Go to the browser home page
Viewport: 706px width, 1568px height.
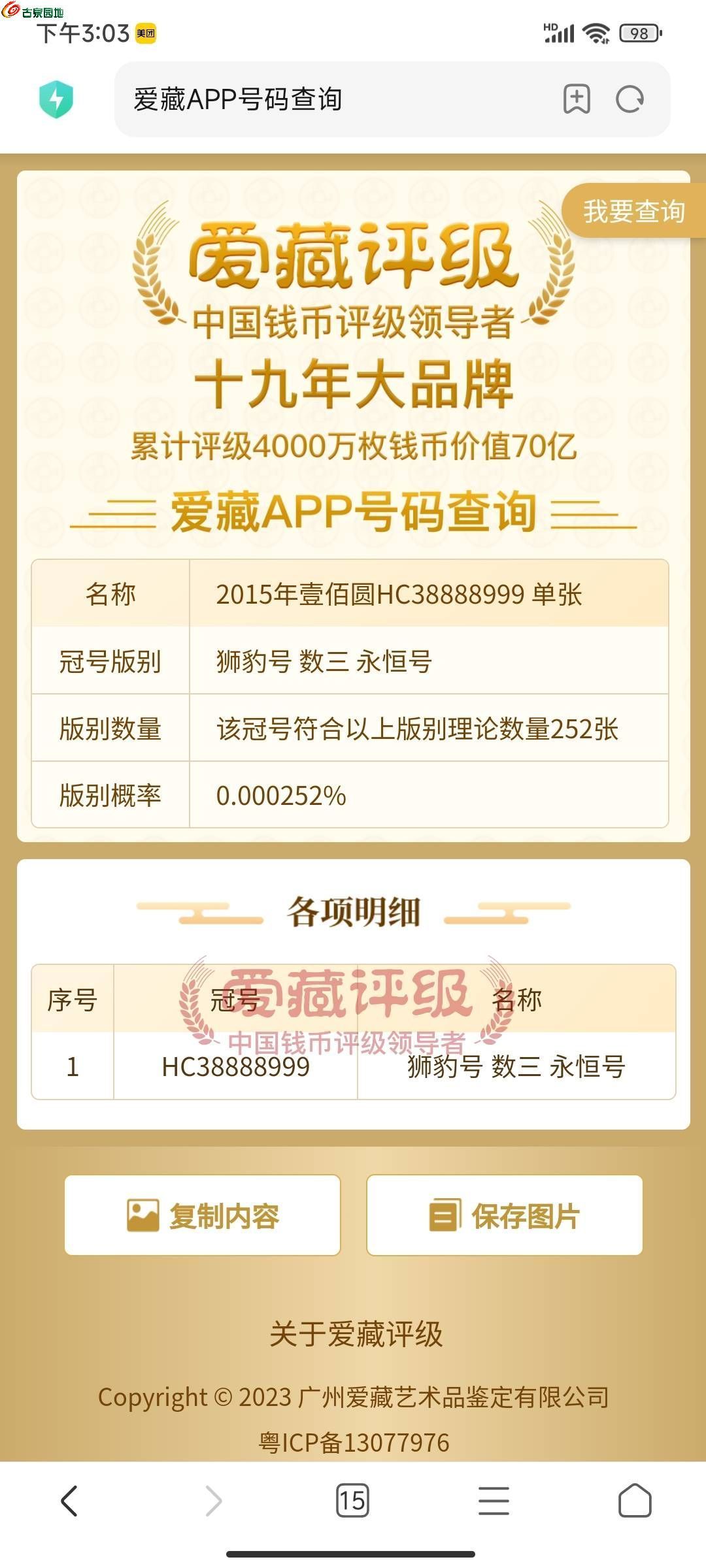point(635,1501)
